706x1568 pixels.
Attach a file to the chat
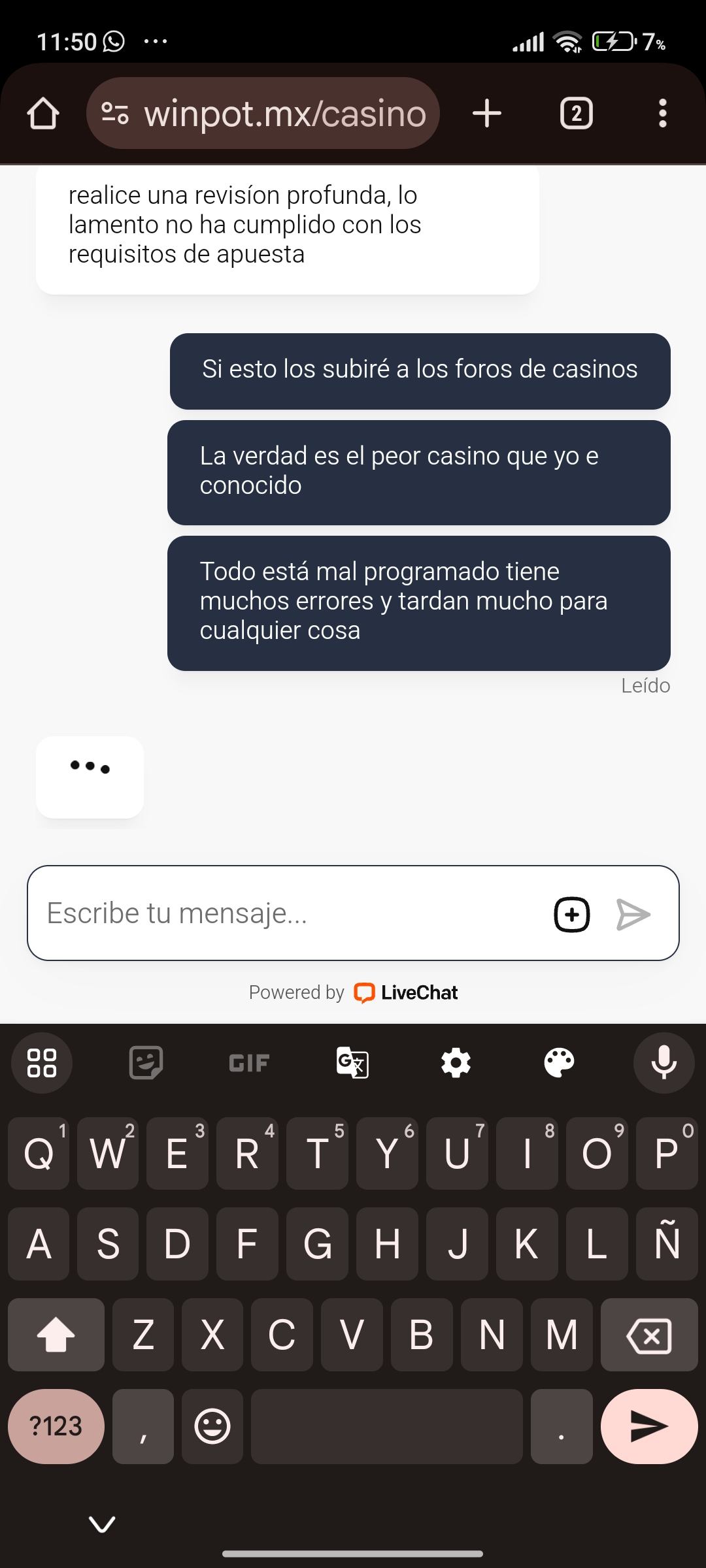click(572, 913)
